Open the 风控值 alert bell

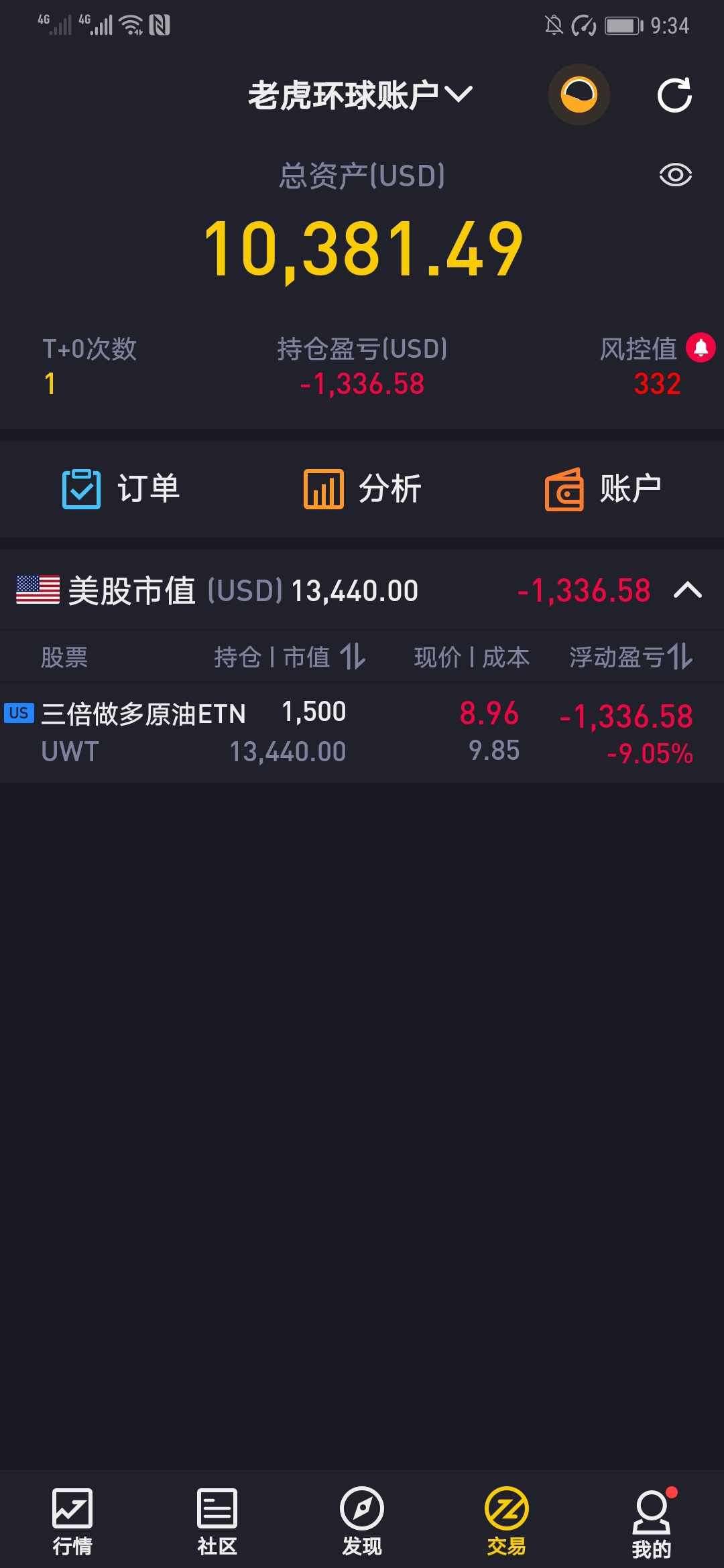click(701, 348)
